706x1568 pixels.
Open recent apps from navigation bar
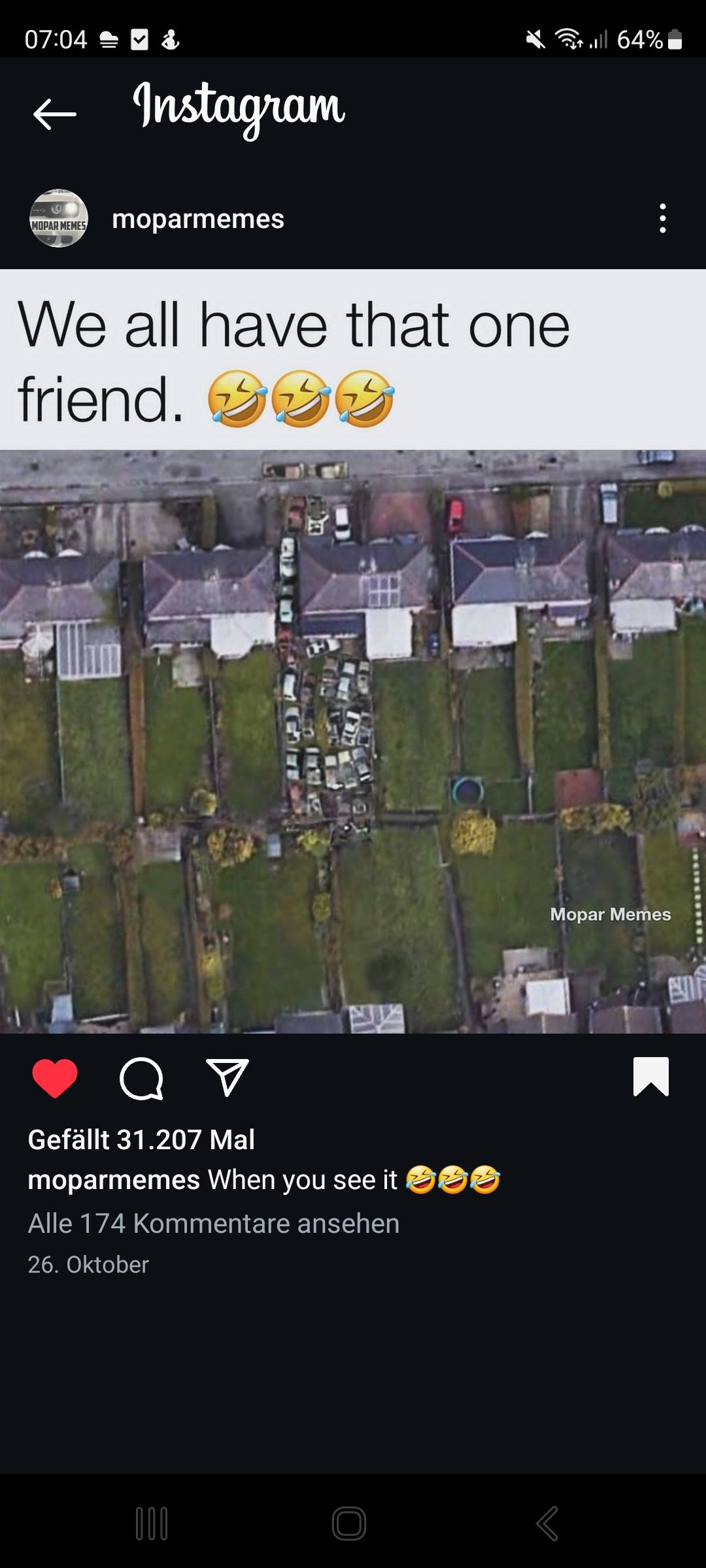pos(152,1524)
